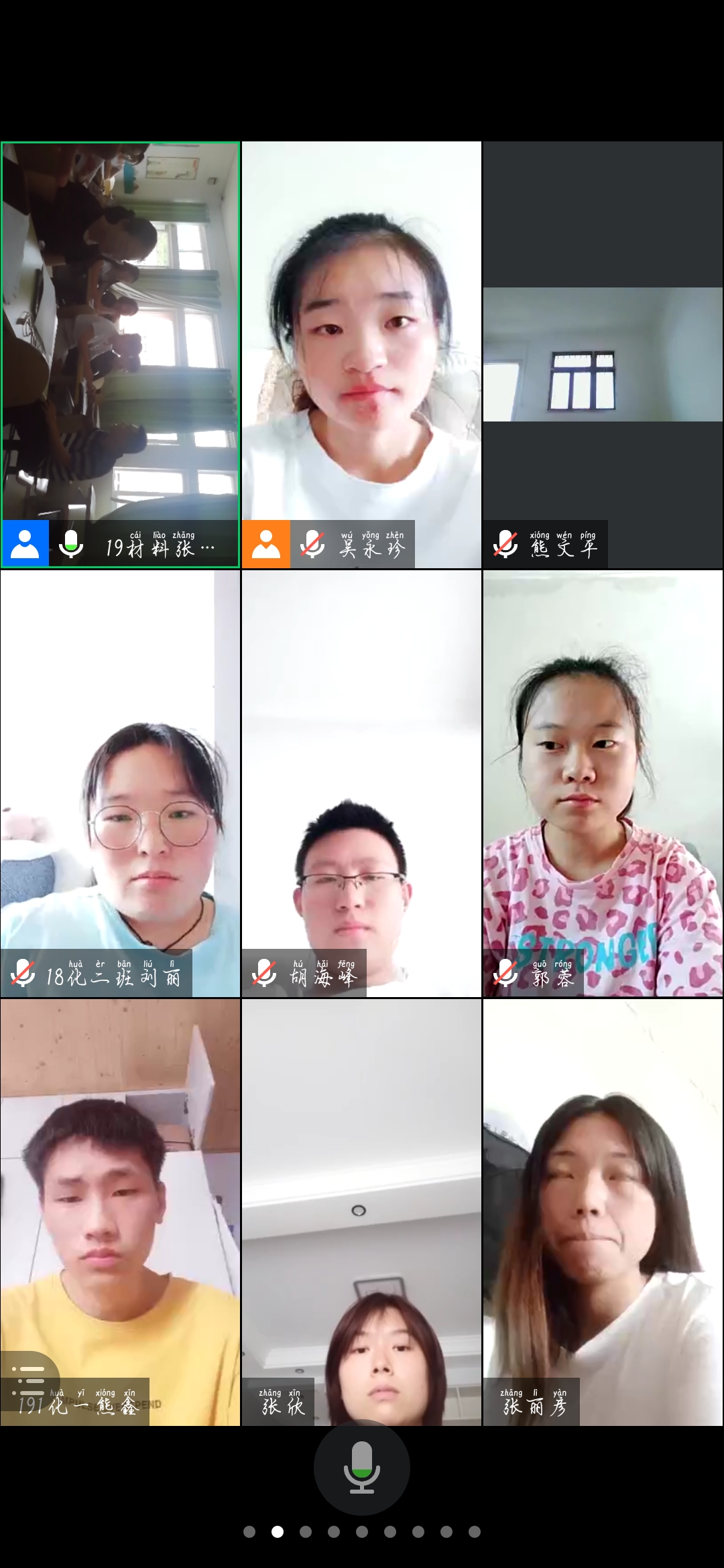Image resolution: width=724 pixels, height=1568 pixels.
Task: Jump to the last page indicator dot
Action: pos(475,1532)
